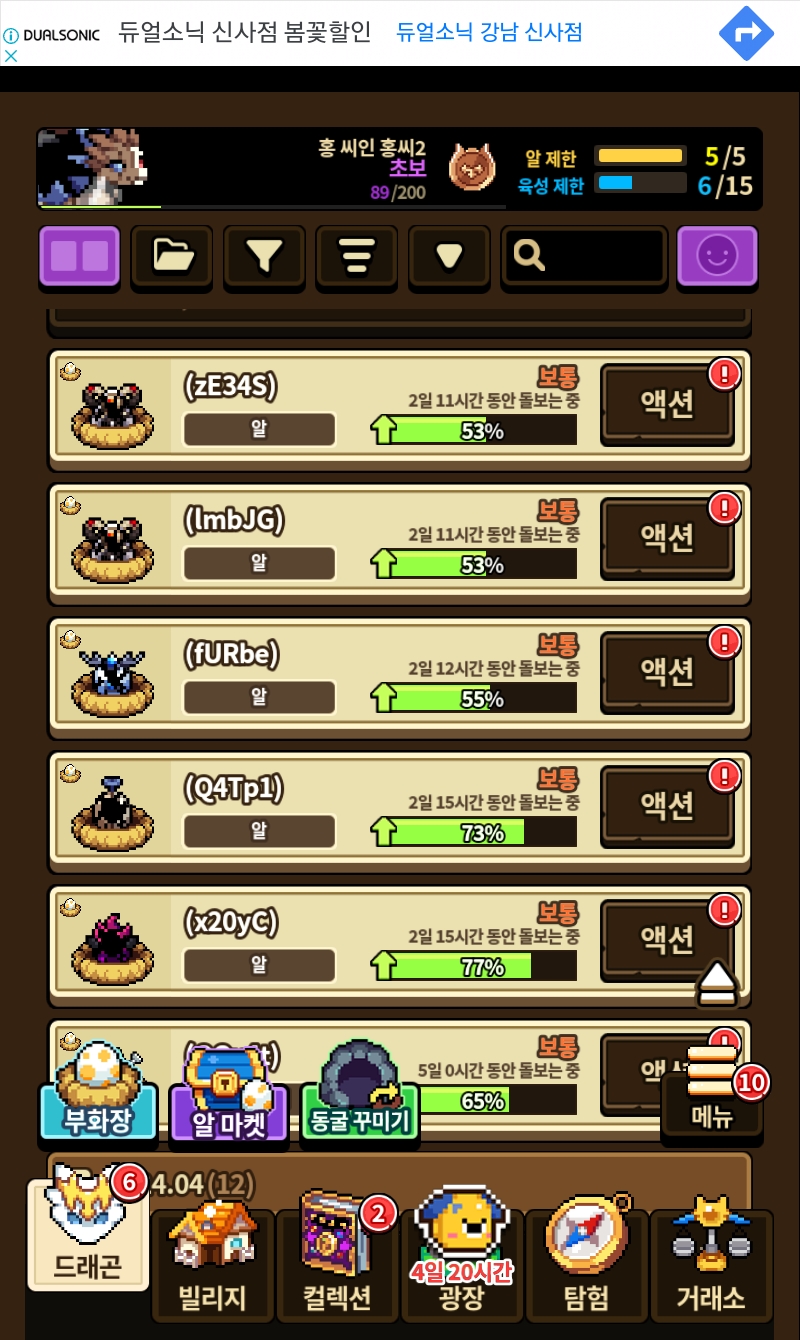
Task: Toggle the grid view layout button
Action: pyautogui.click(x=79, y=257)
